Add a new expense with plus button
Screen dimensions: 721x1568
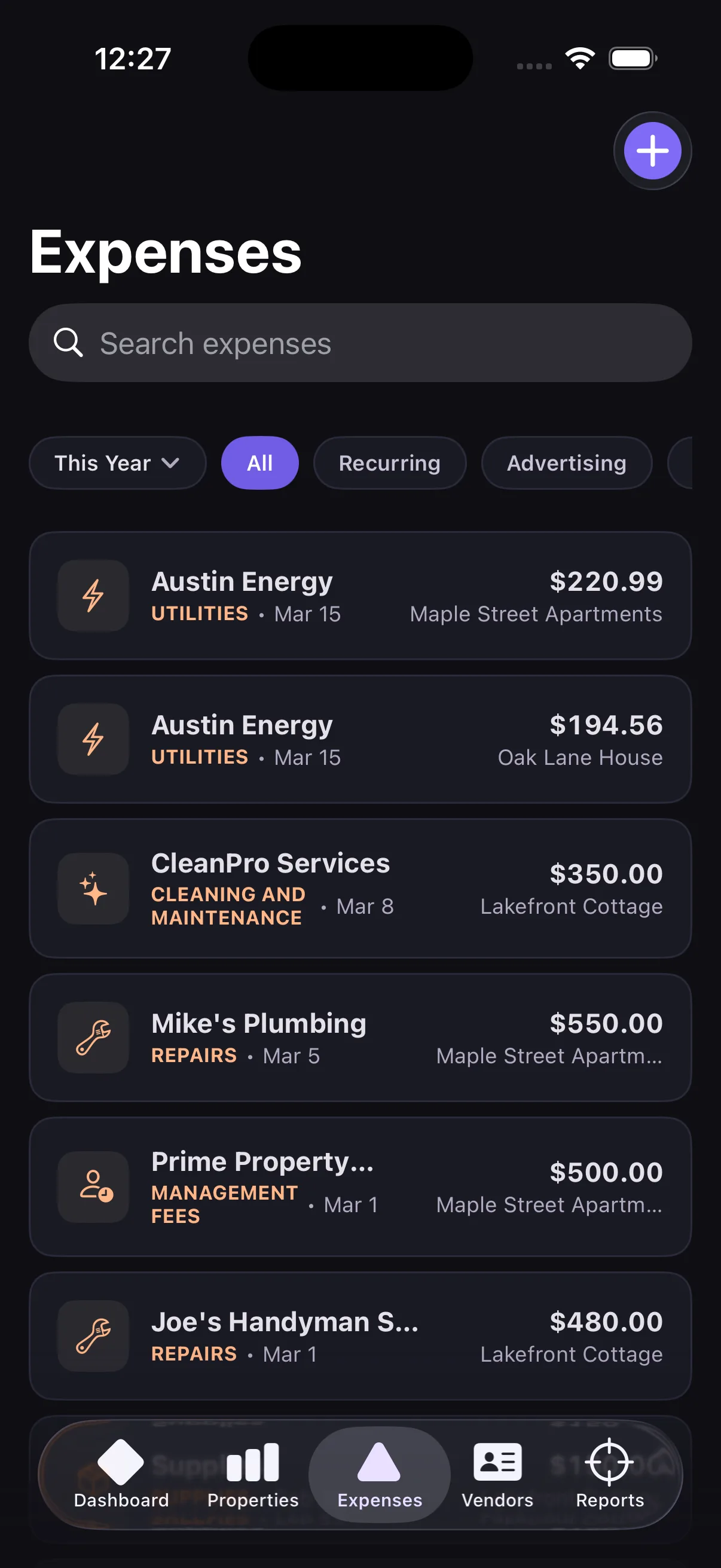(652, 151)
